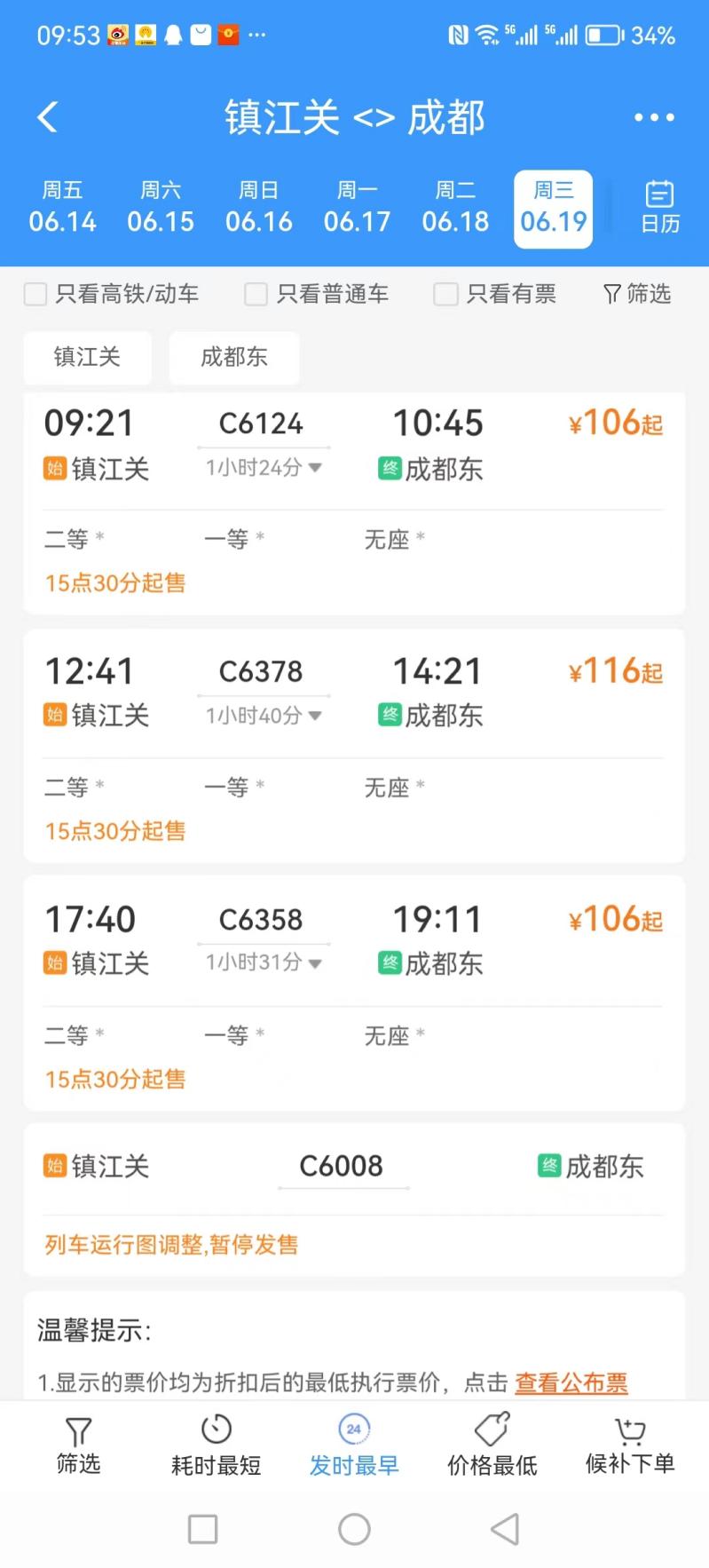This screenshot has height=1568, width=709.
Task: Sort by 价格最低 lowest price
Action: [492, 1445]
